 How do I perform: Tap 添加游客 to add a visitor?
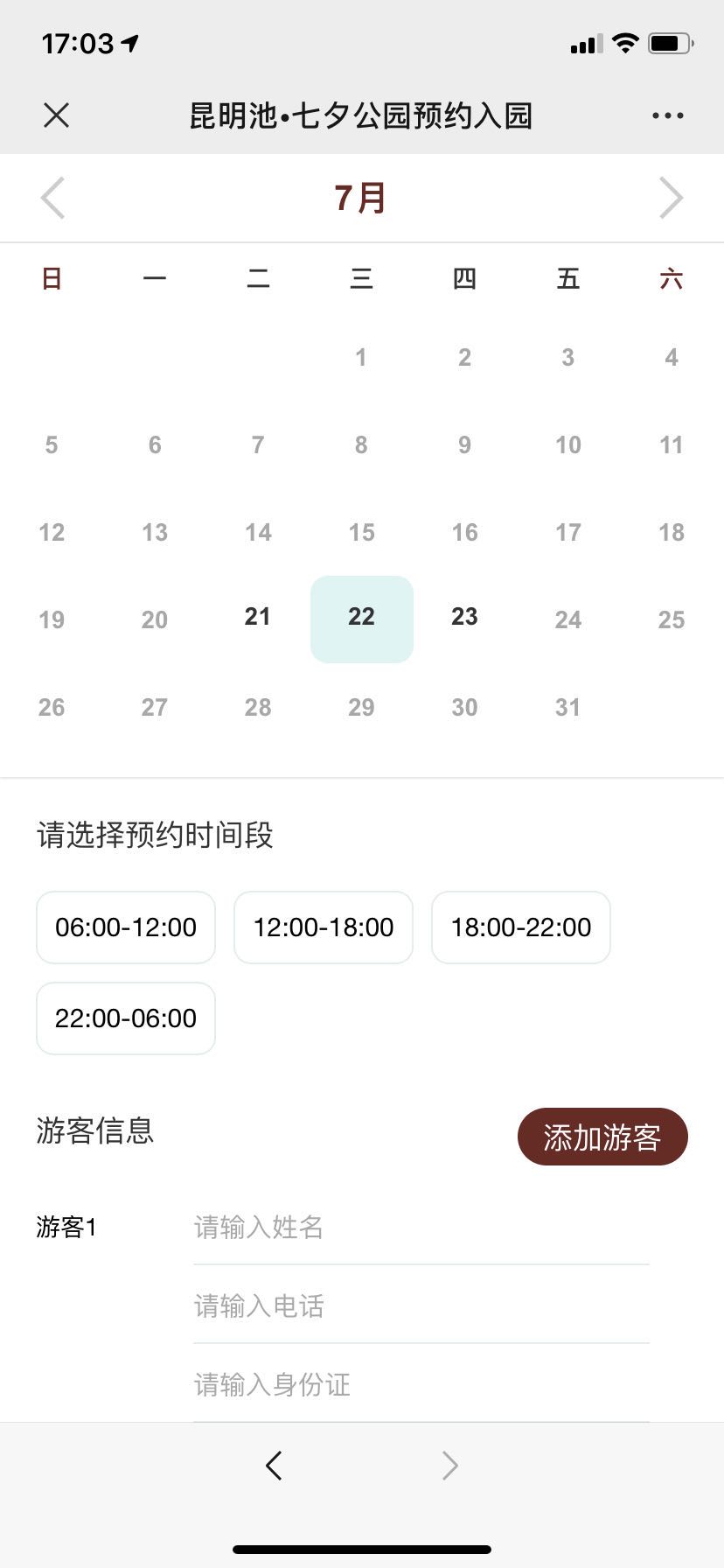click(x=602, y=1137)
